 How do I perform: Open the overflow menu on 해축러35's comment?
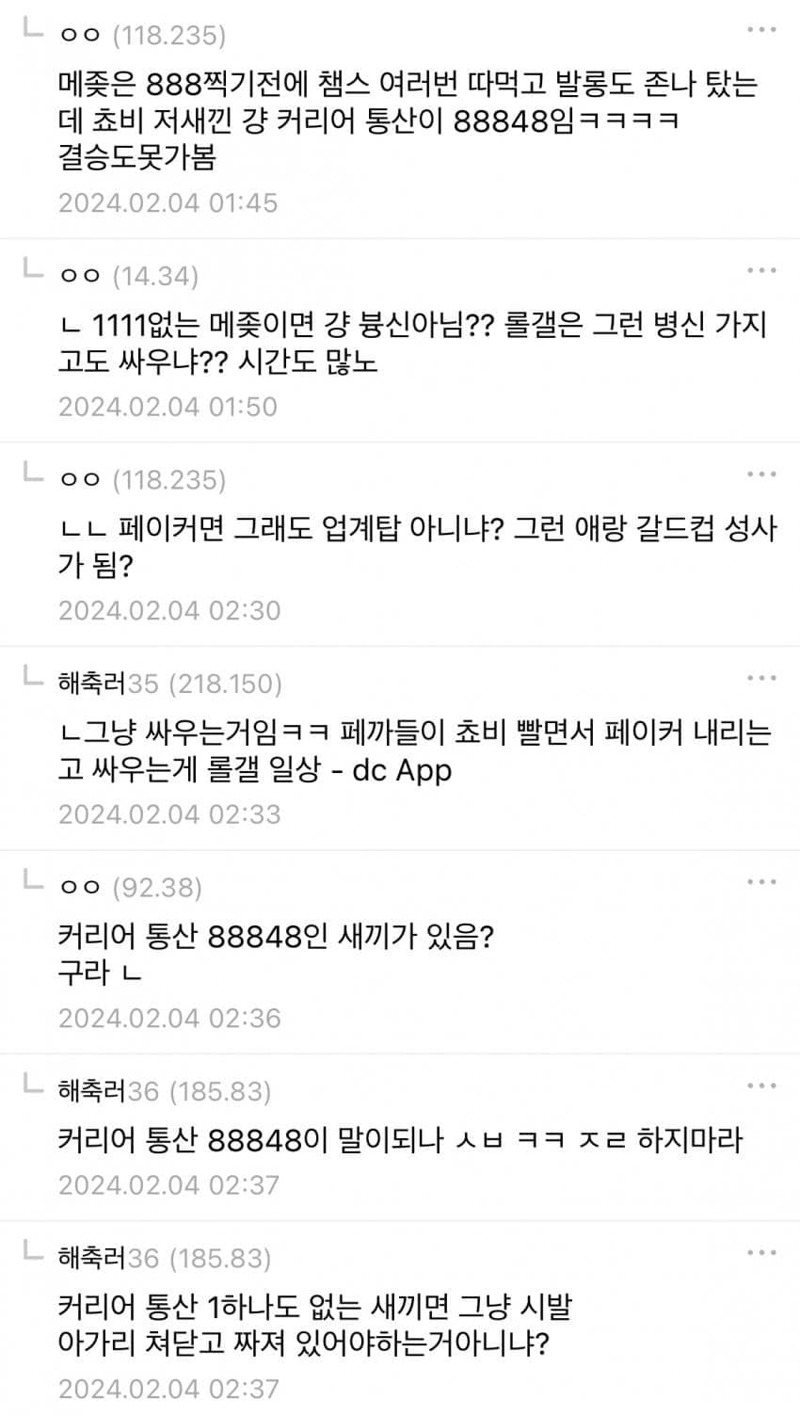pos(762,678)
